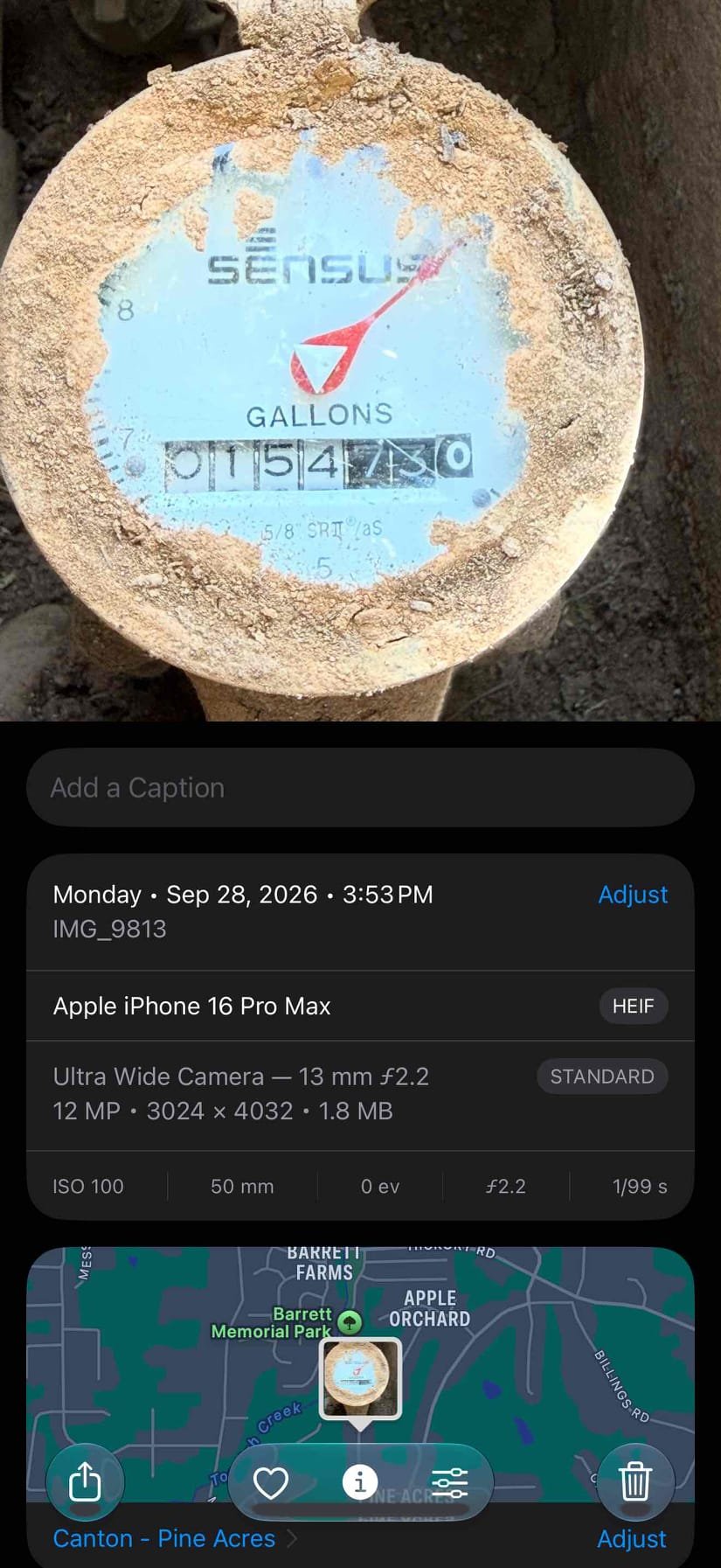
Task: Open the edit adjustments sliders
Action: [x=449, y=1482]
